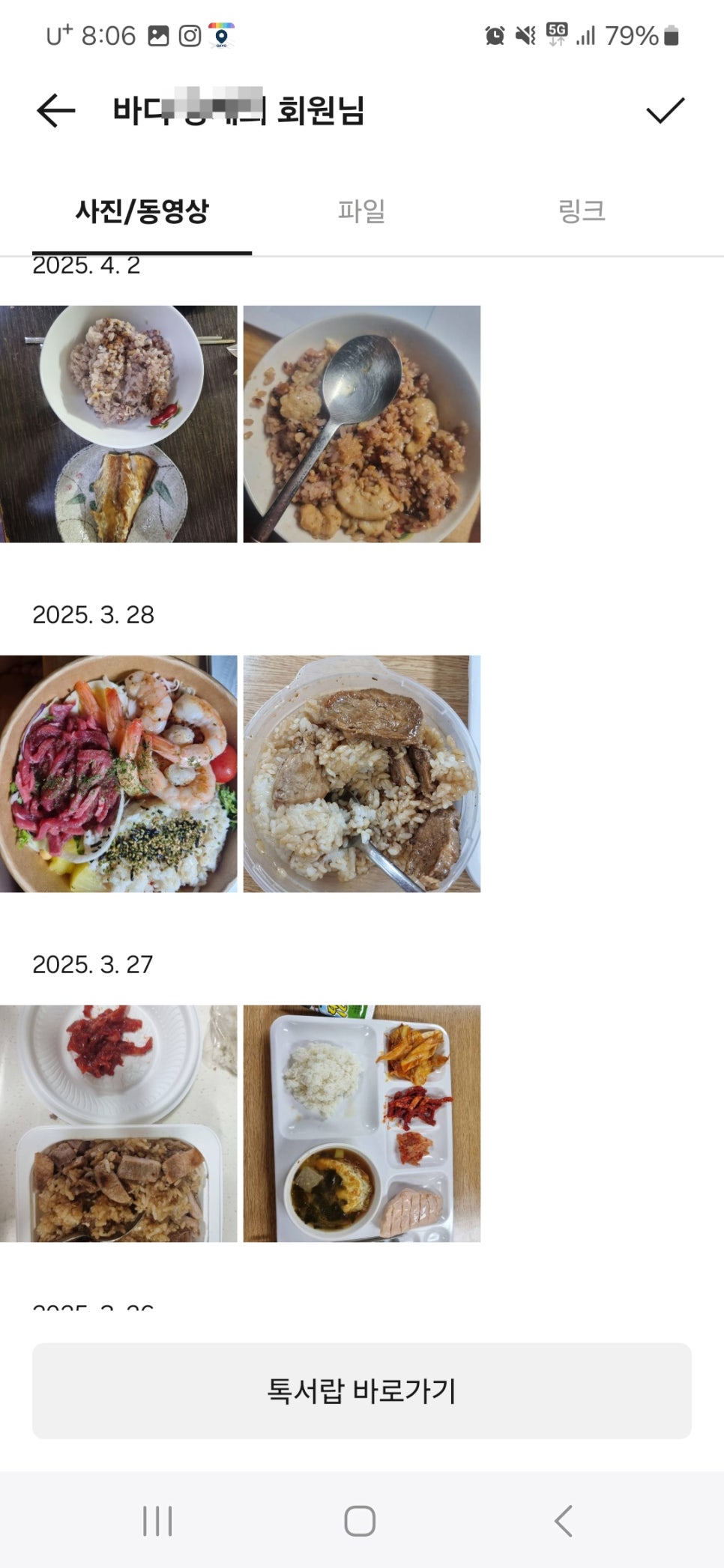This screenshot has width=724, height=1568.
Task: Tap the checkmark select icon
Action: (665, 111)
